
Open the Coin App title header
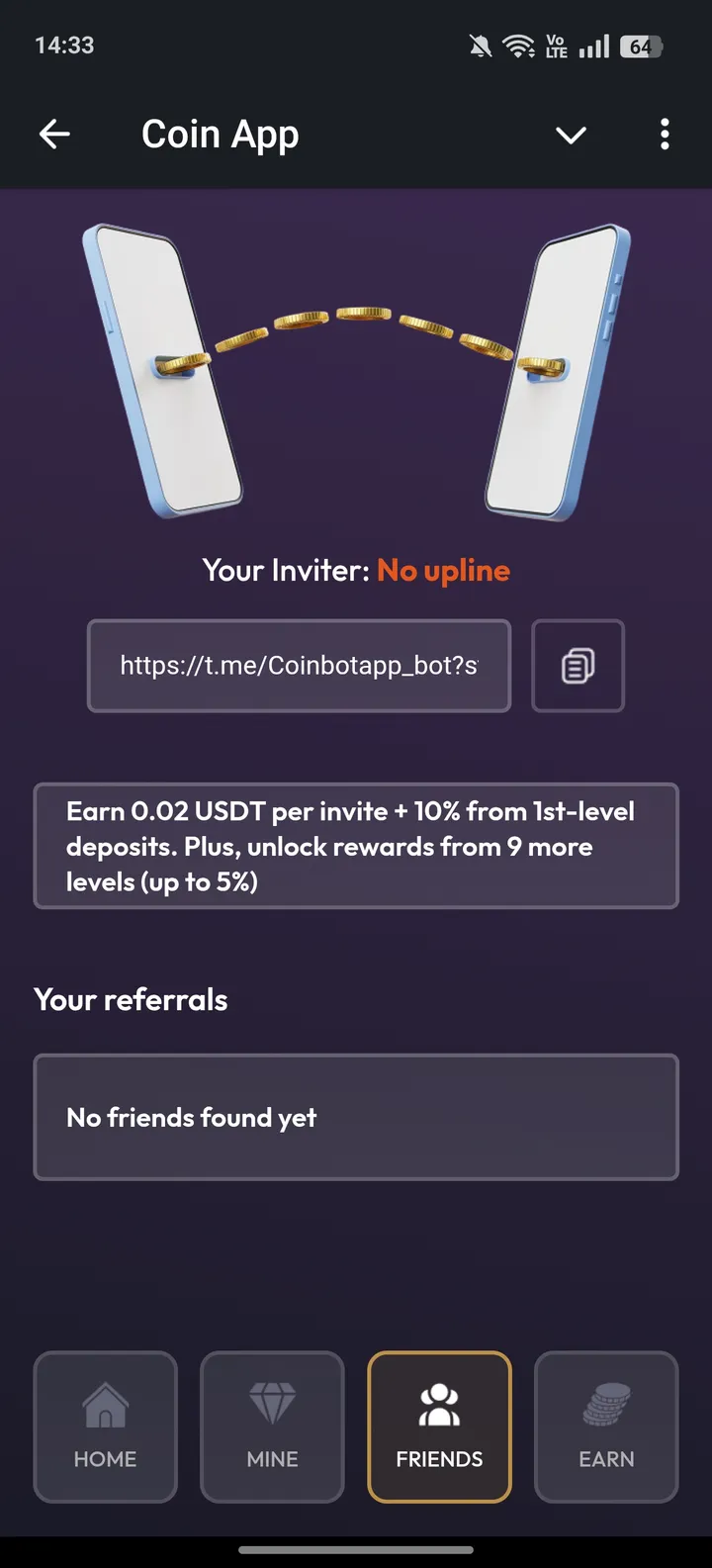coord(220,134)
